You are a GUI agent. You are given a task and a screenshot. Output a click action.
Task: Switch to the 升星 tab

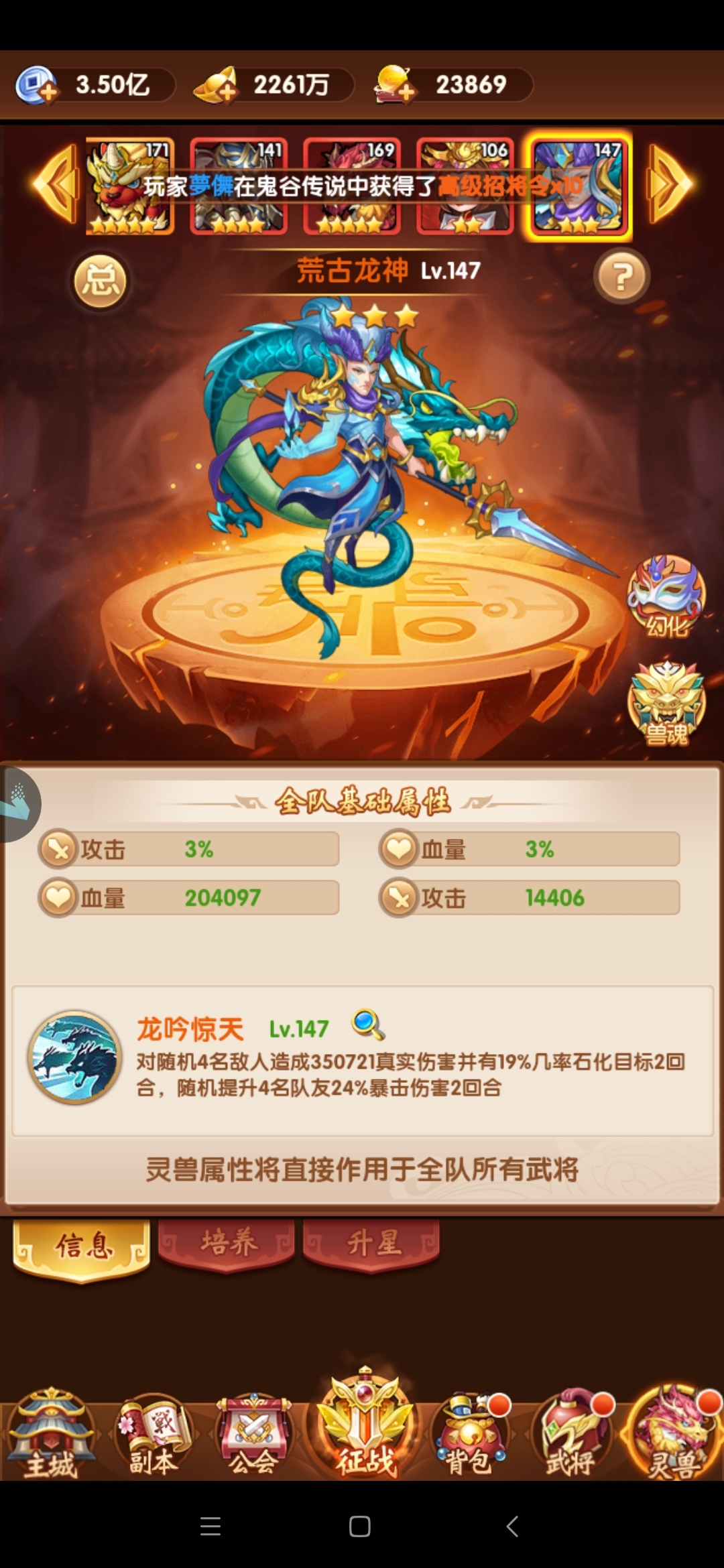pos(372,1245)
